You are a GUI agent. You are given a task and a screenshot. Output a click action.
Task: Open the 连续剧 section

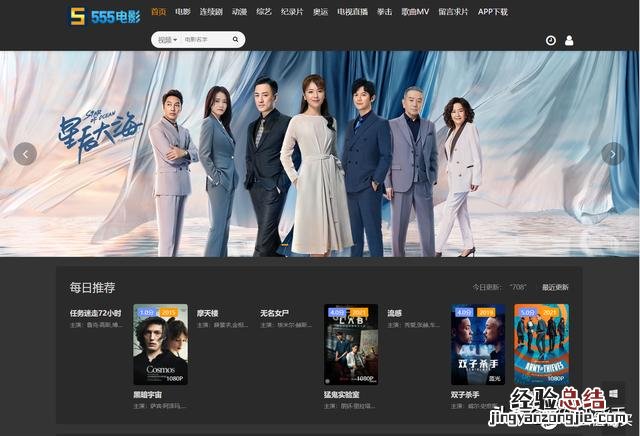coord(210,12)
